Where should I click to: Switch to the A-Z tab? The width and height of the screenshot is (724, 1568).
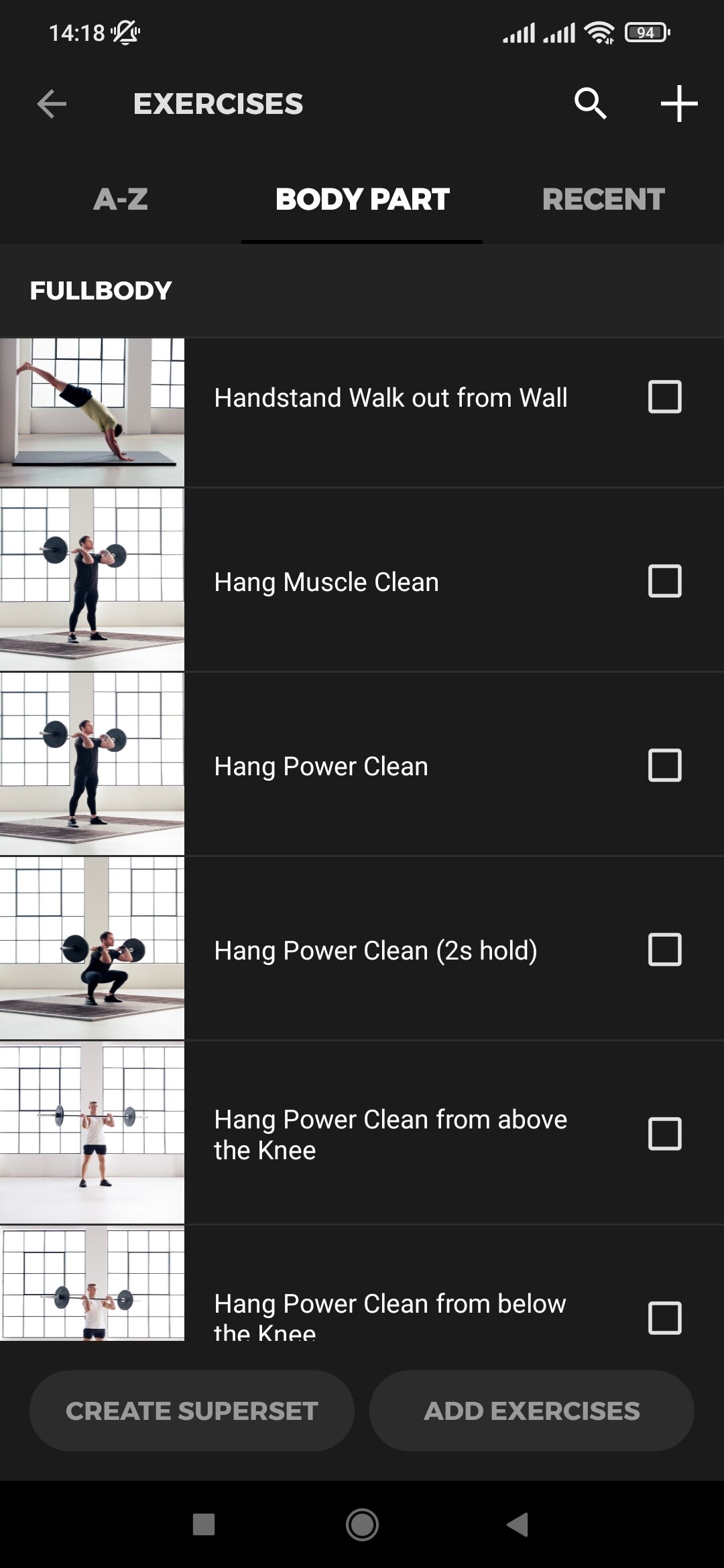click(121, 199)
